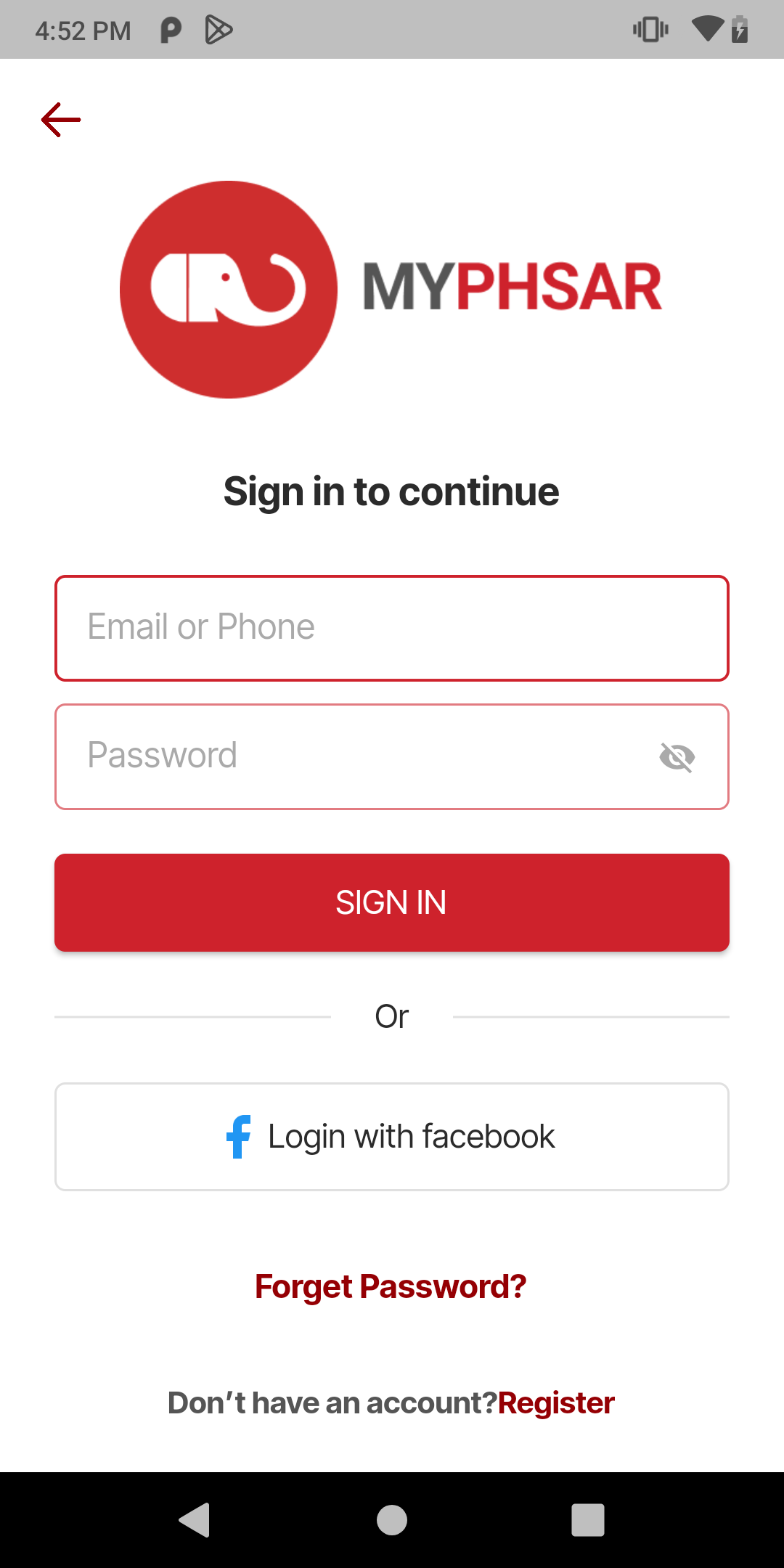784x1568 pixels.
Task: Toggle password visibility eye icon
Action: pyautogui.click(x=677, y=757)
